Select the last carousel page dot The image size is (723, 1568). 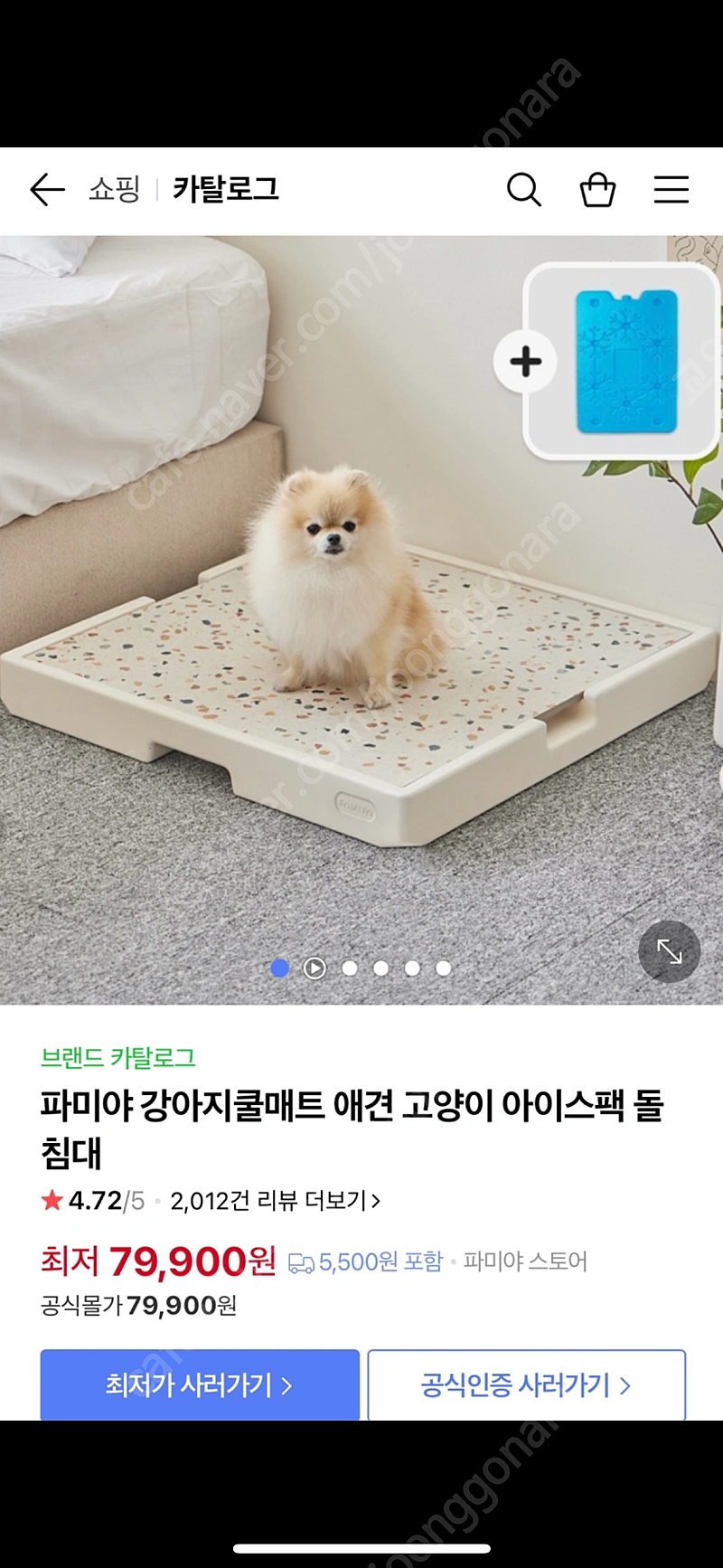pyautogui.click(x=443, y=968)
